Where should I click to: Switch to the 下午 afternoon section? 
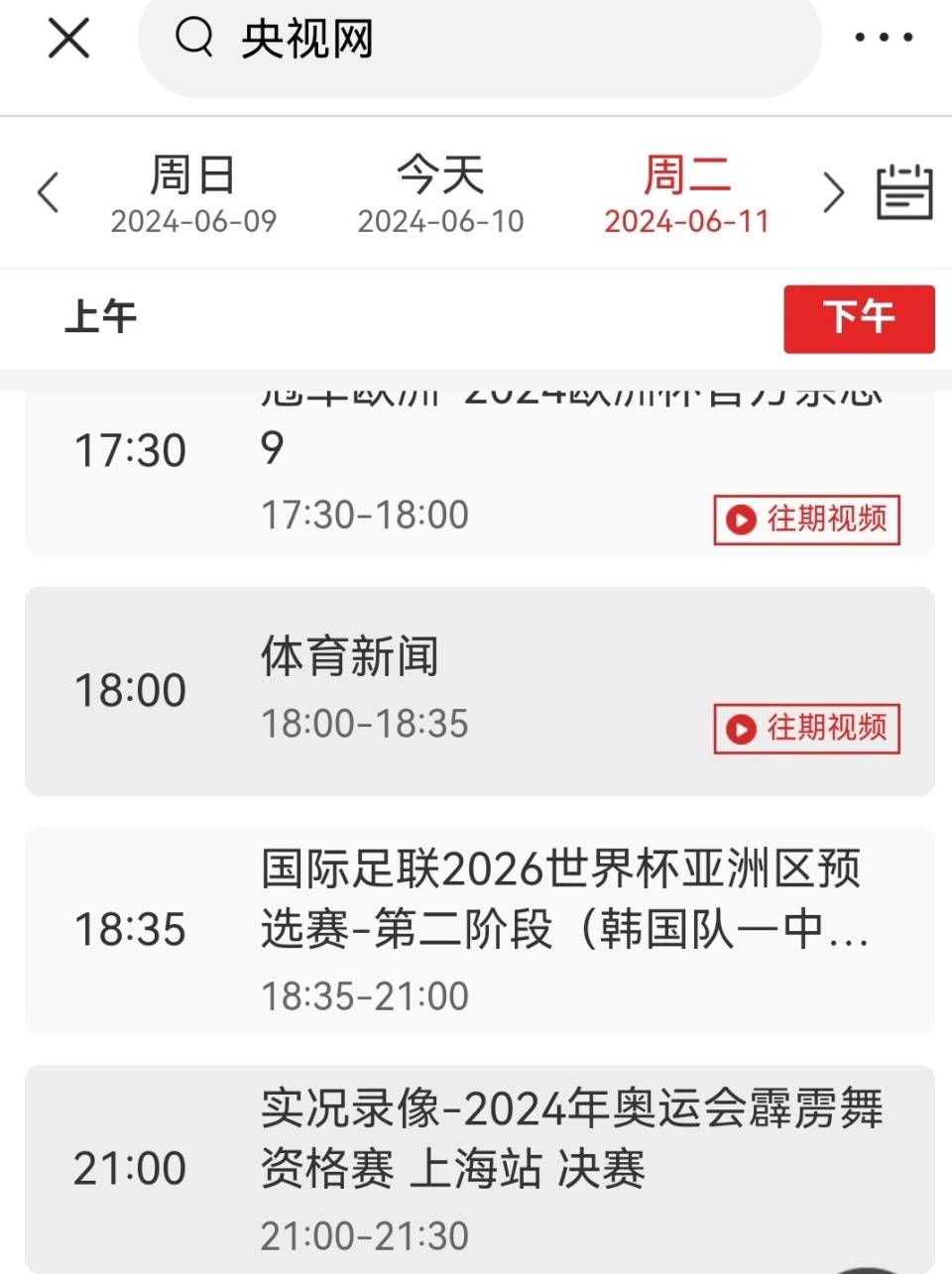pyautogui.click(x=859, y=319)
